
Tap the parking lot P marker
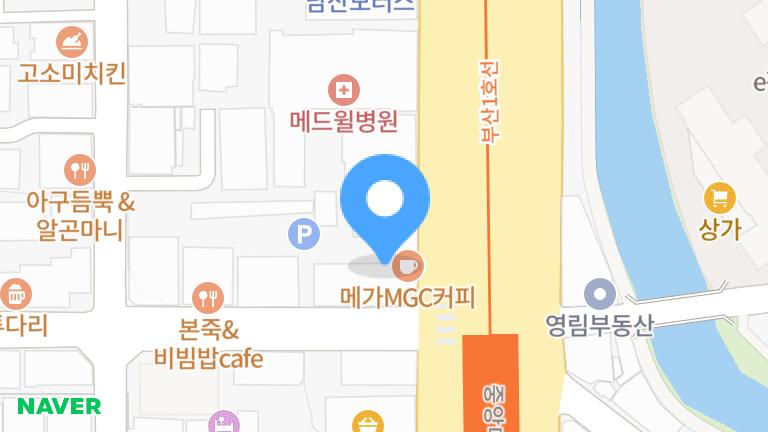(x=303, y=235)
